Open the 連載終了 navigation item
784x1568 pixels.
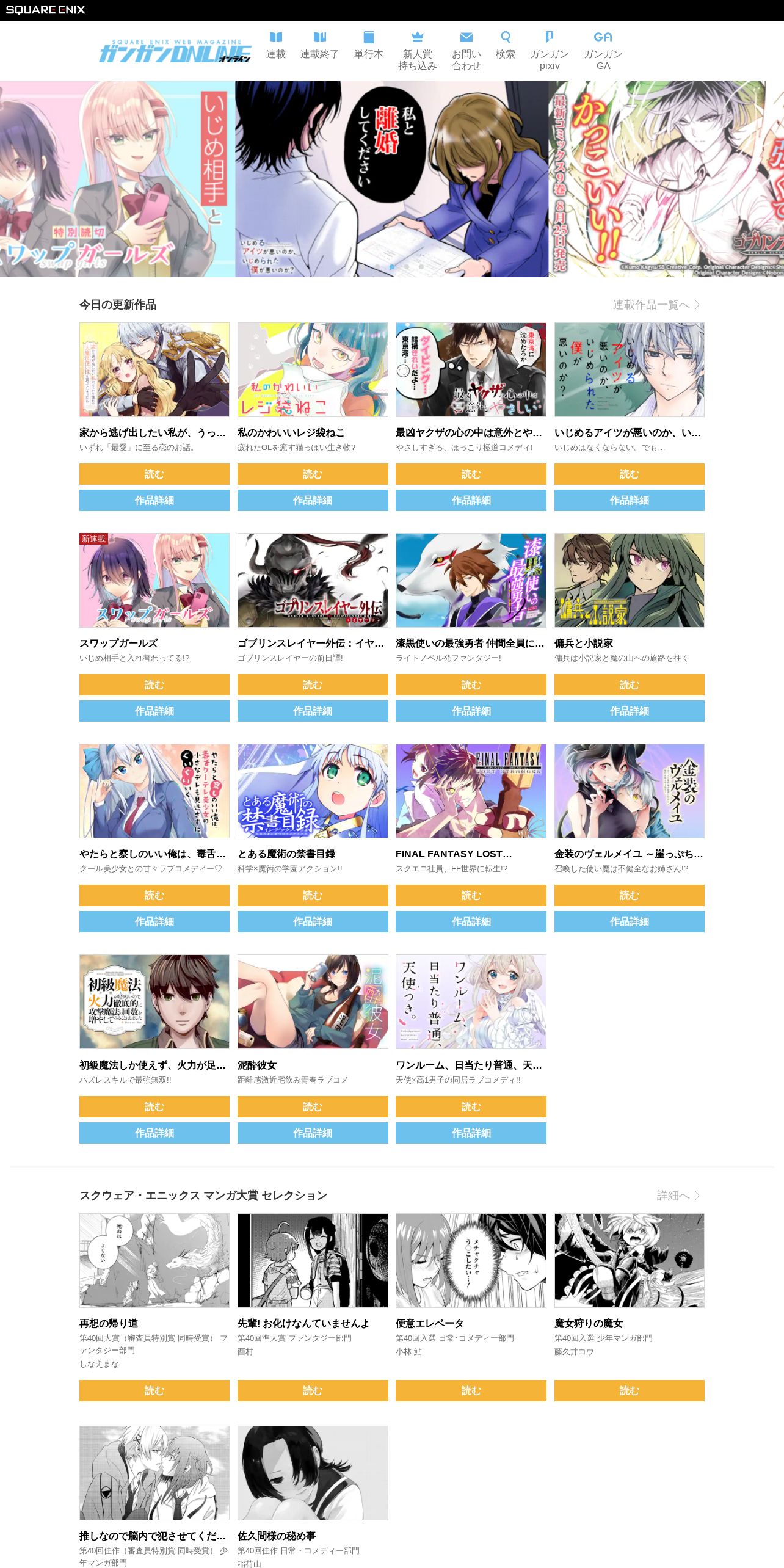click(x=319, y=46)
